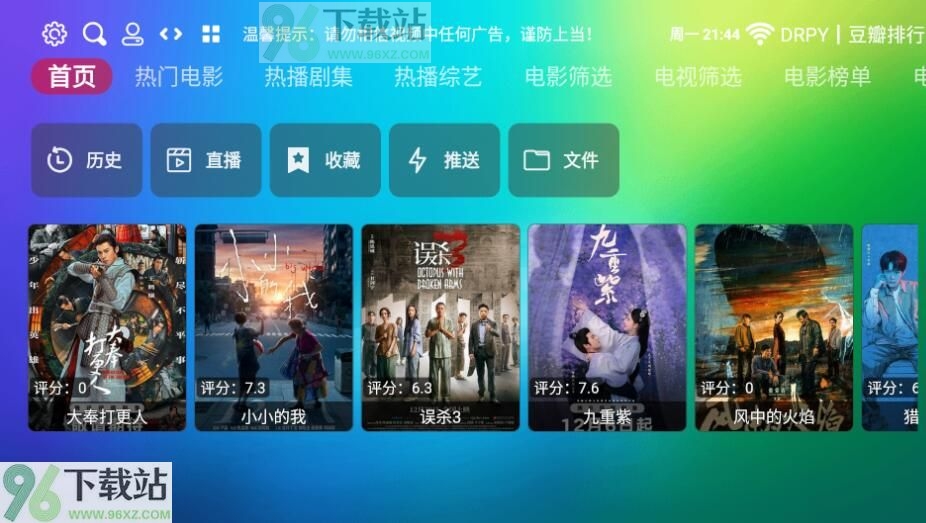Open the grid apps icon
Screen dimensions: 926x523
211,34
